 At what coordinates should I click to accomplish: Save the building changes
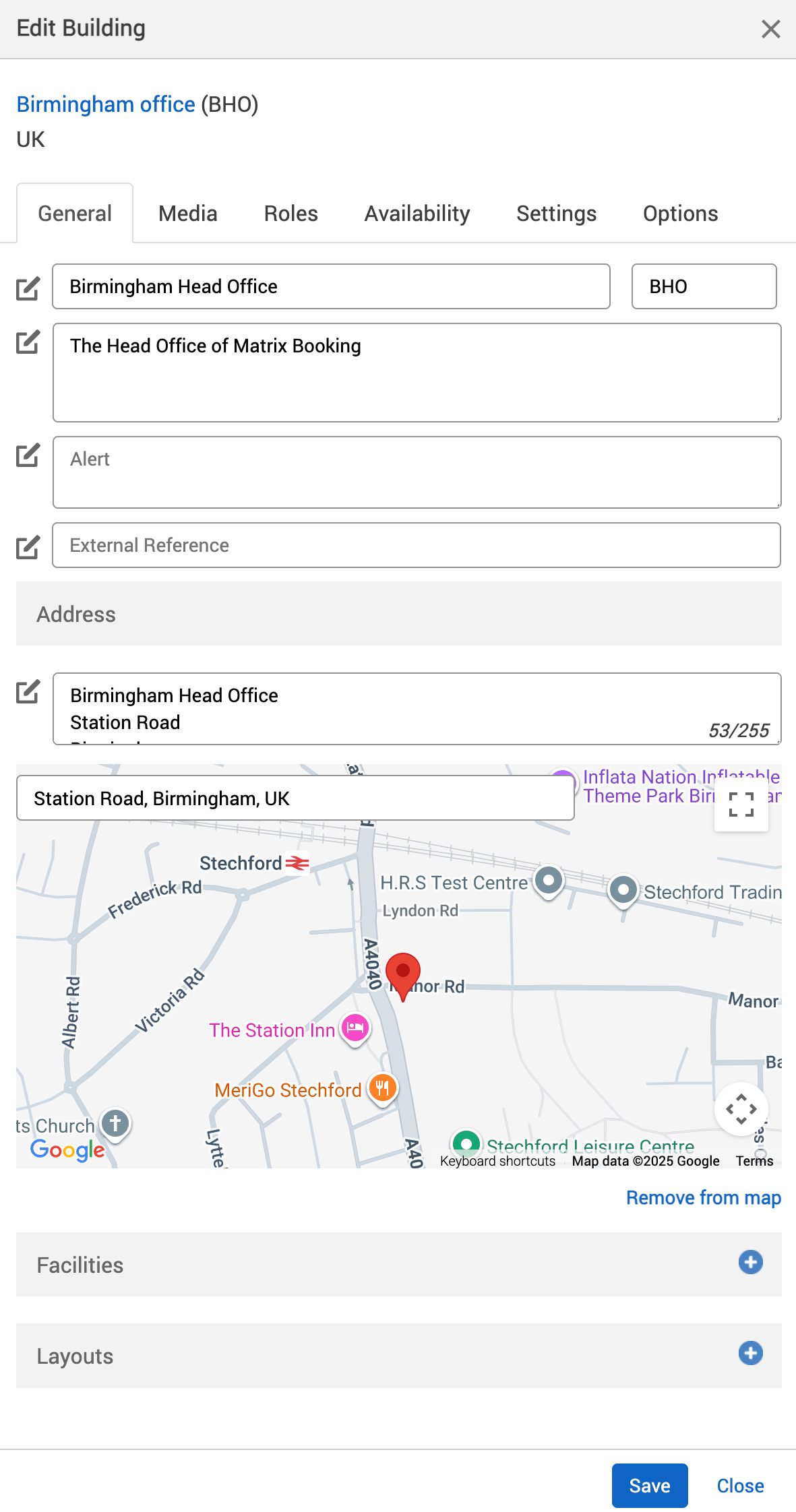(649, 1485)
